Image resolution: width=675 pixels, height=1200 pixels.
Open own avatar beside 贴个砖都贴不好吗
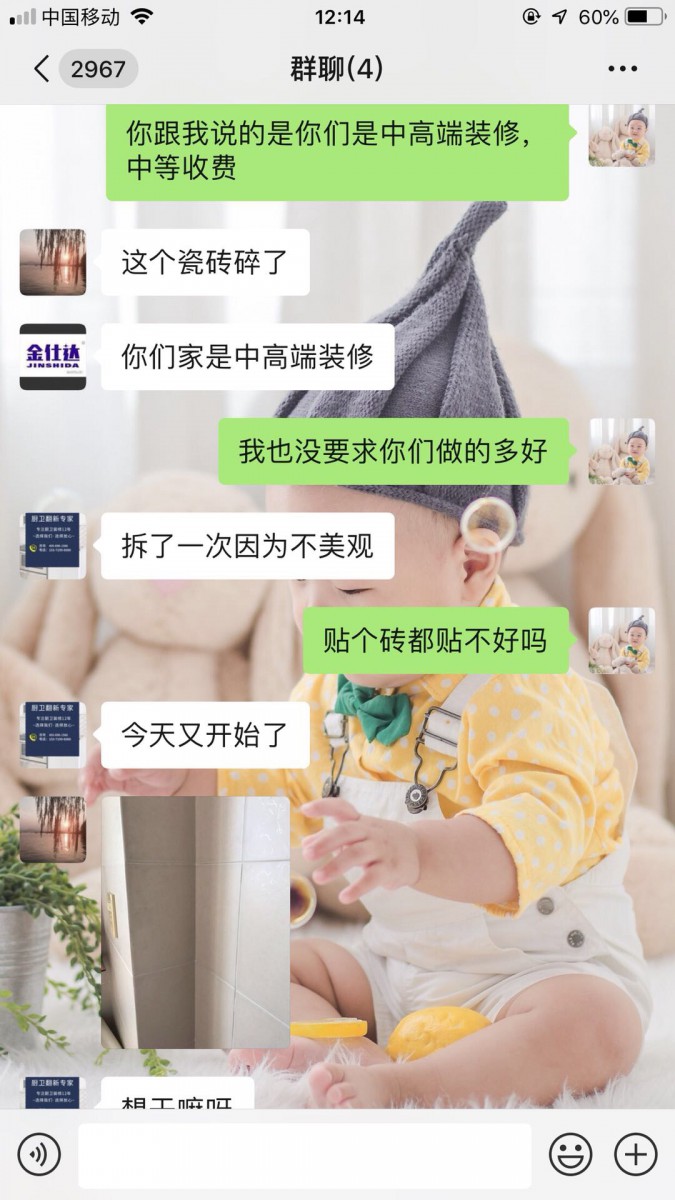pos(621,640)
